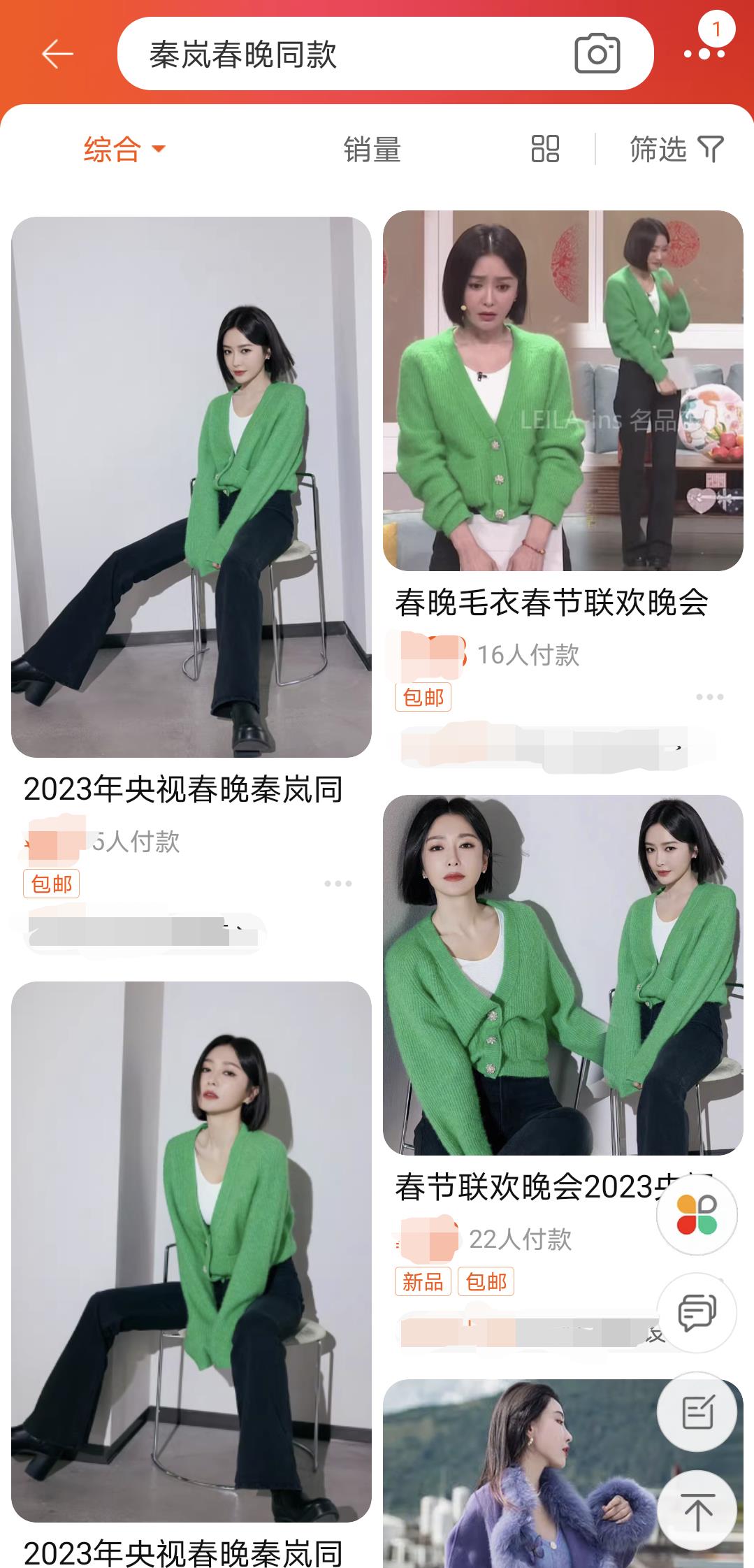Open the floating flower mini-apps icon
Image resolution: width=754 pixels, height=1568 pixels.
(x=696, y=1215)
